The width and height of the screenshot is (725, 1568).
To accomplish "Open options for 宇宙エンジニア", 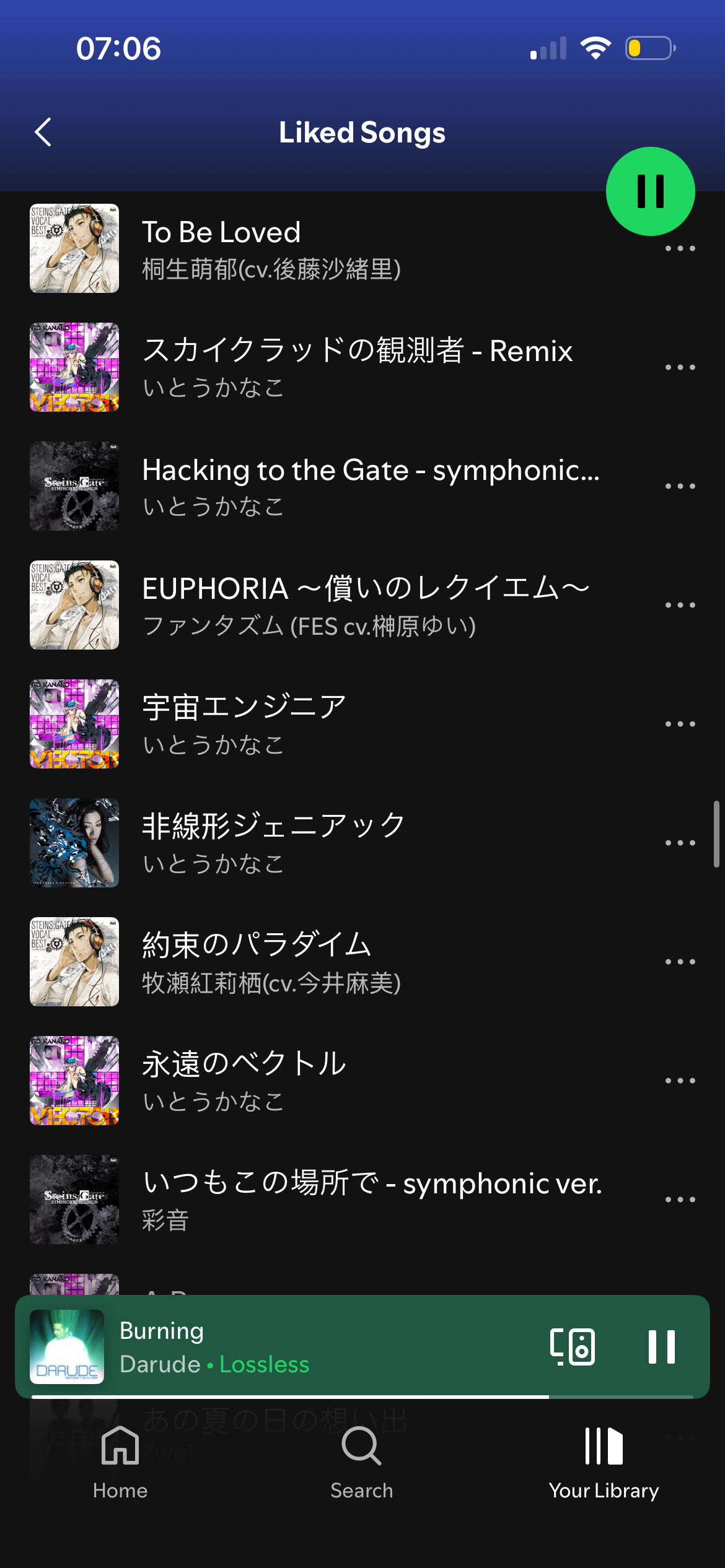I will (x=680, y=724).
